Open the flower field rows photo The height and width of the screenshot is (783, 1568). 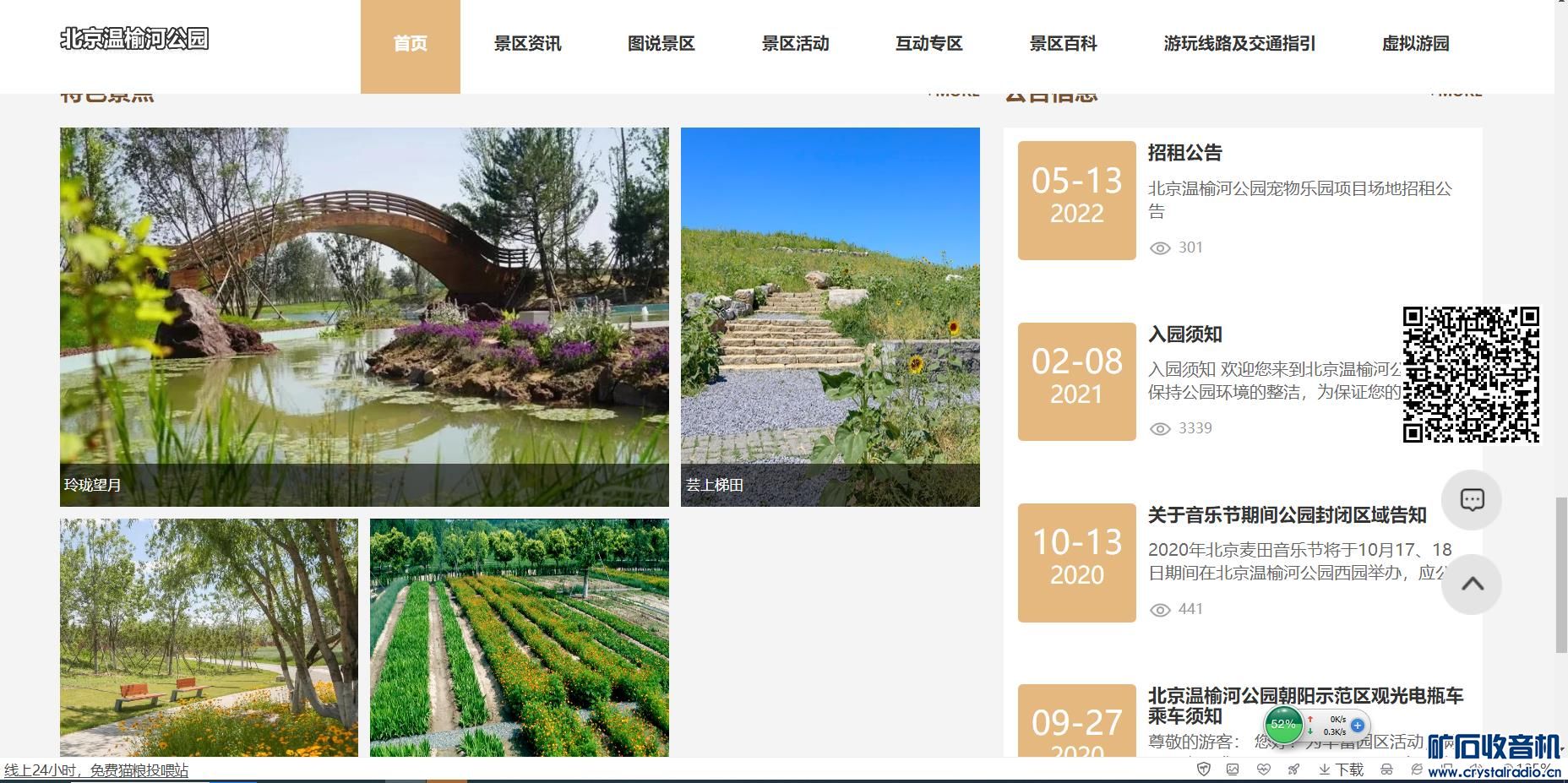(x=519, y=637)
